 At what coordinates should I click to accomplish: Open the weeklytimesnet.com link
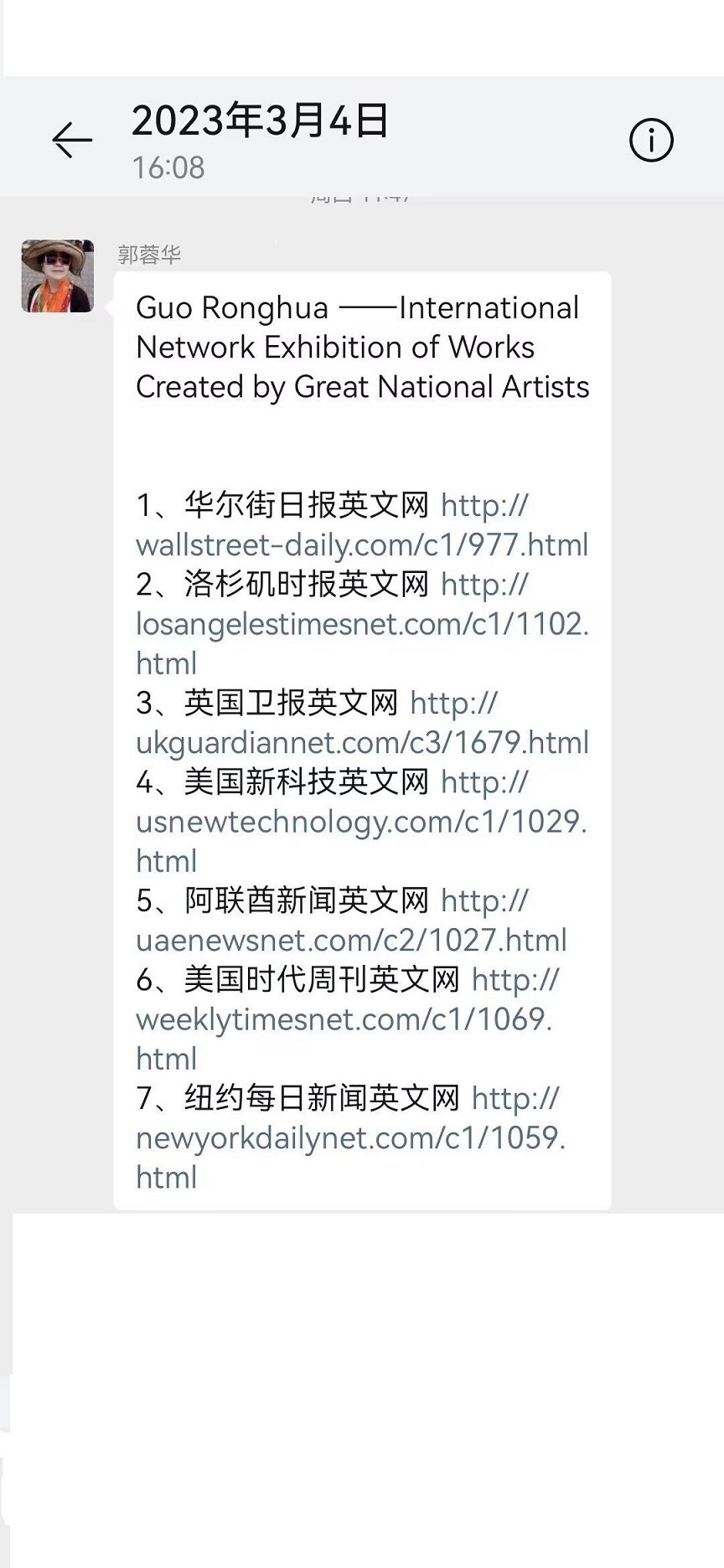[343, 1019]
